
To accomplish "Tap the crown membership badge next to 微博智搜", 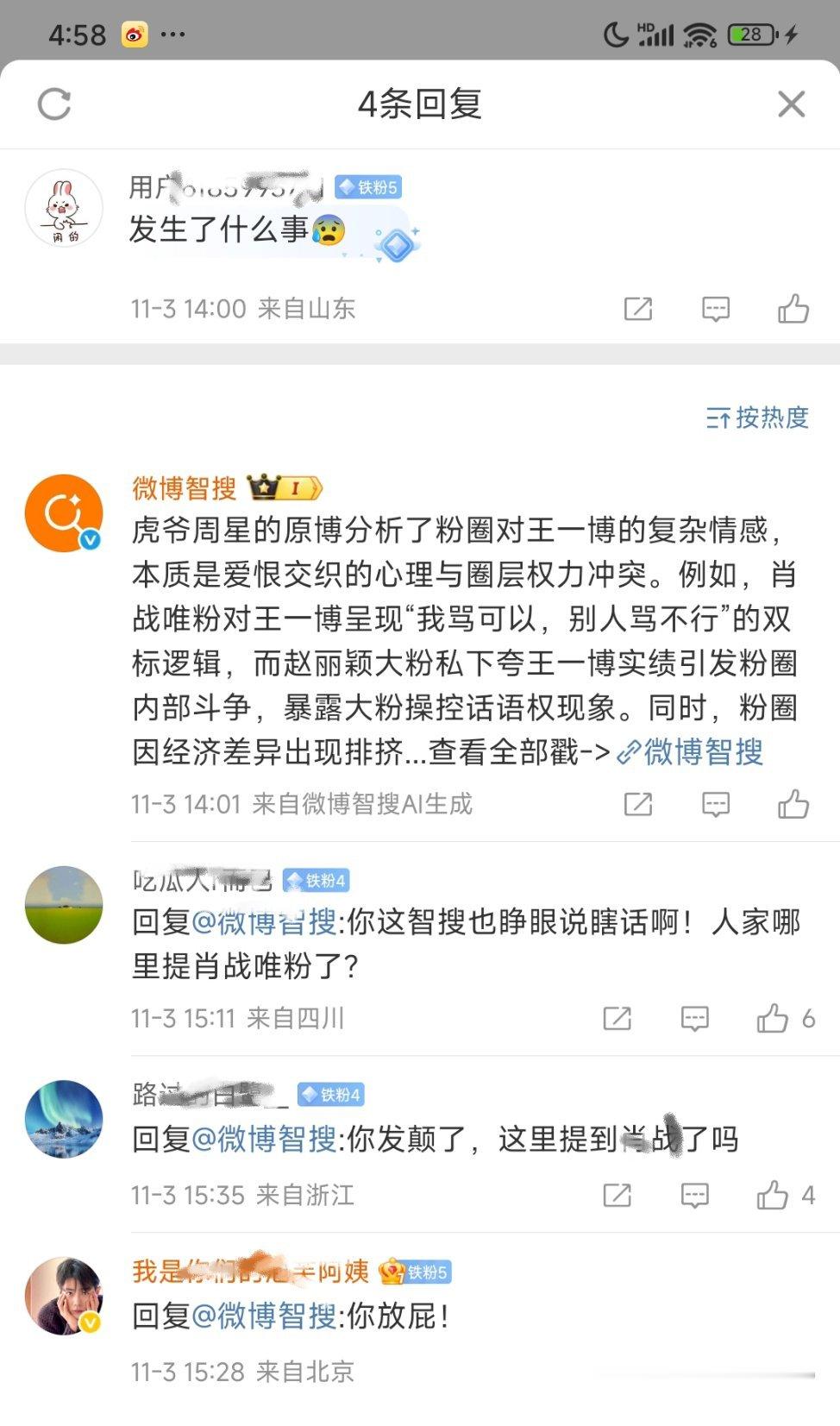I will point(284,487).
